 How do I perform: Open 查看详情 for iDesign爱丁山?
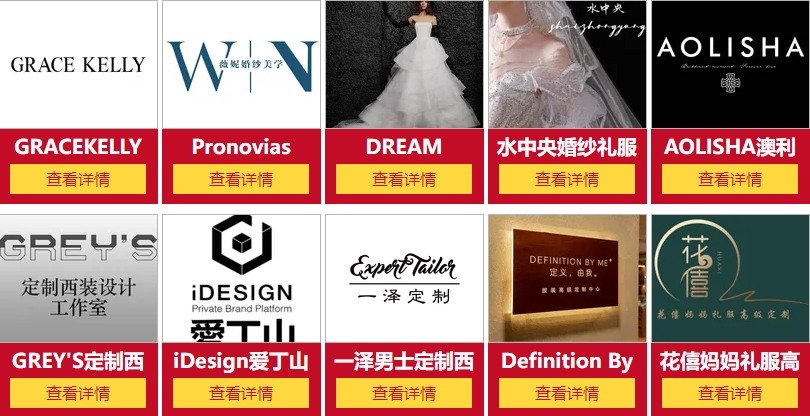(241, 393)
